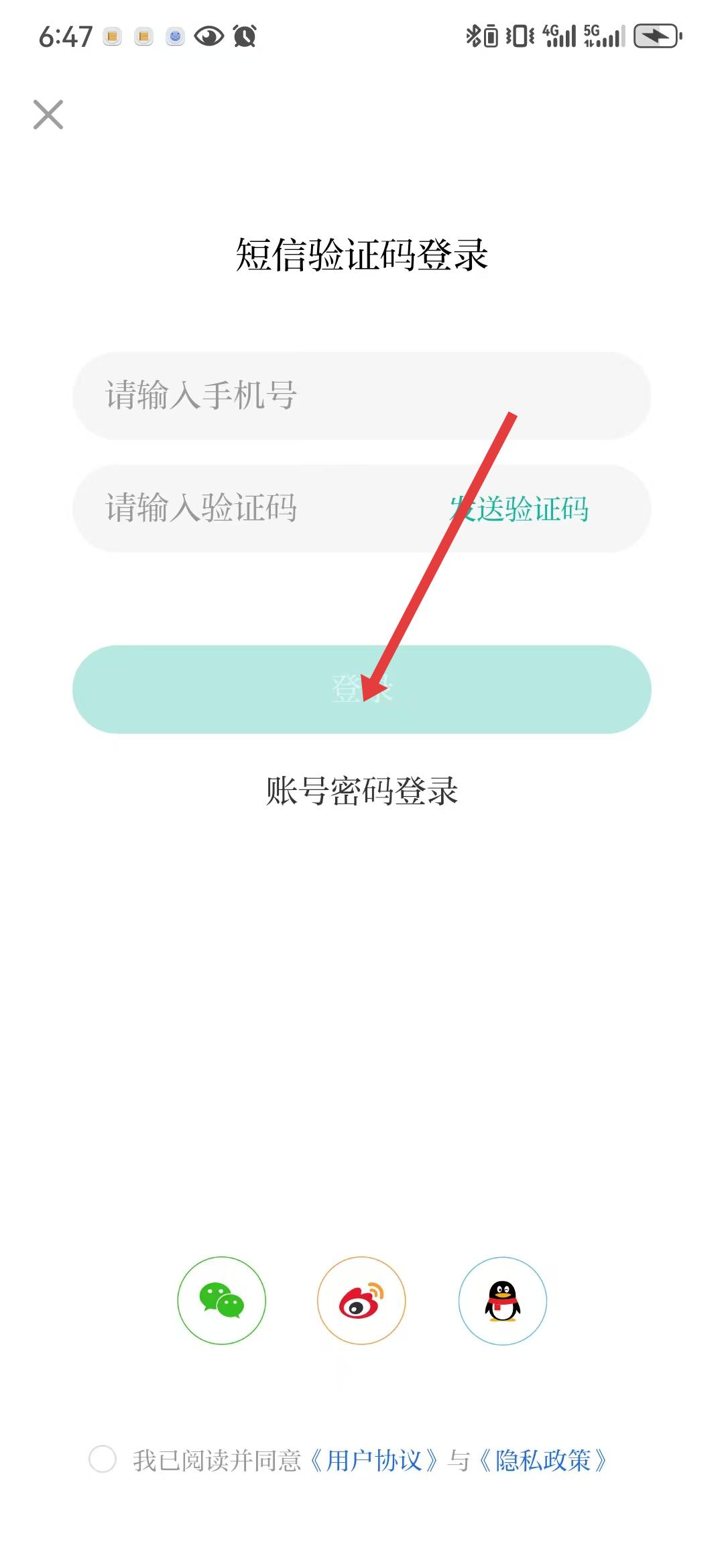Screen dimensions: 724x1568
Task: Tap the phone number input field
Action: (362, 395)
